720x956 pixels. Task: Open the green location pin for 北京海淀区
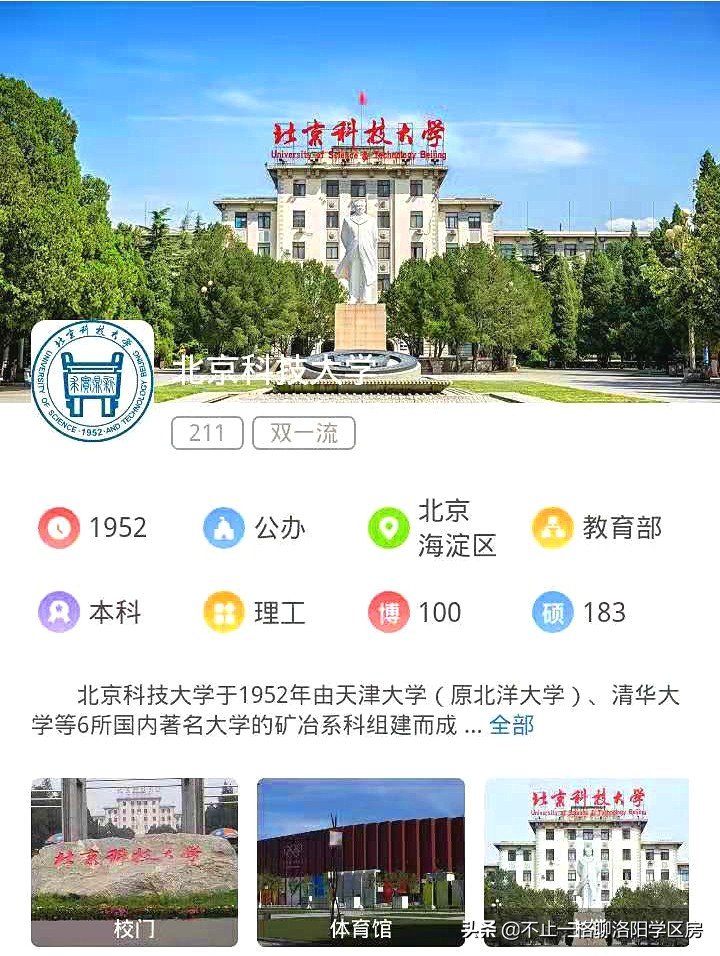[x=390, y=529]
